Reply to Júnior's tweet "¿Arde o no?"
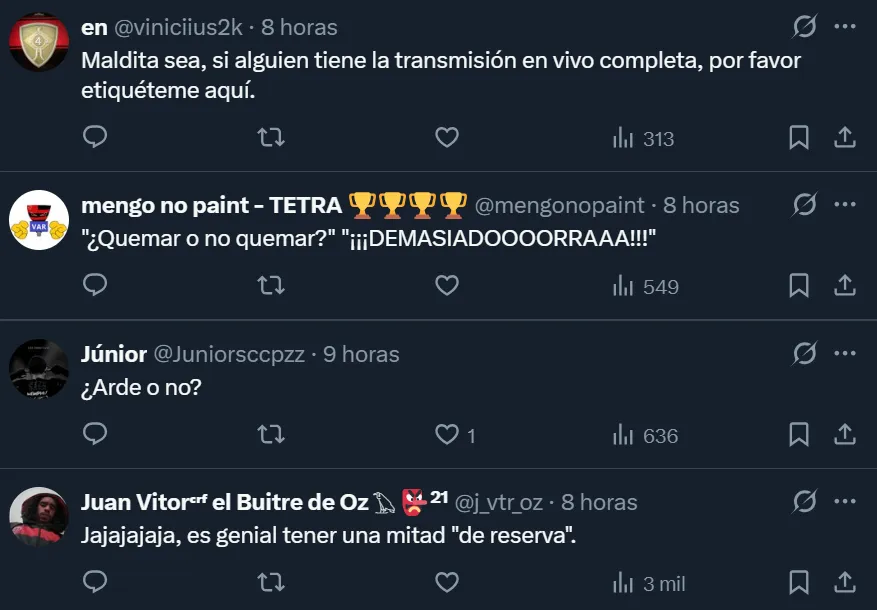This screenshot has height=610, width=877. point(95,435)
